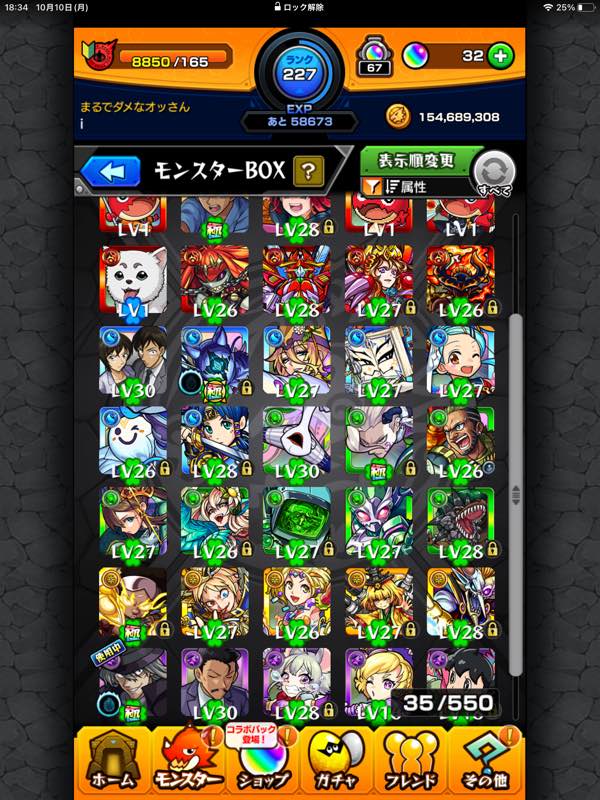Screen dimensions: 600x800
Task: Select the bearded soldier monster LV26
Action: (460, 440)
